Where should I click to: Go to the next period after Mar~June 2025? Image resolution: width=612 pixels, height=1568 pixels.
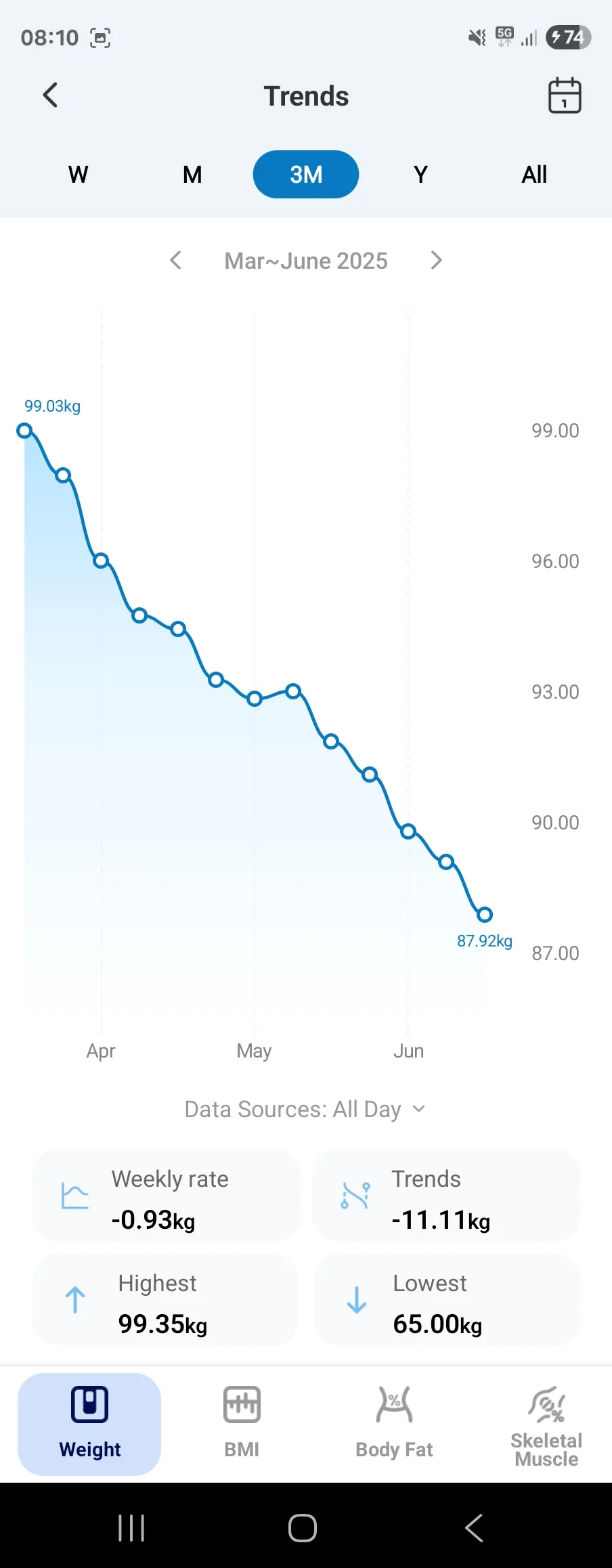pyautogui.click(x=436, y=261)
